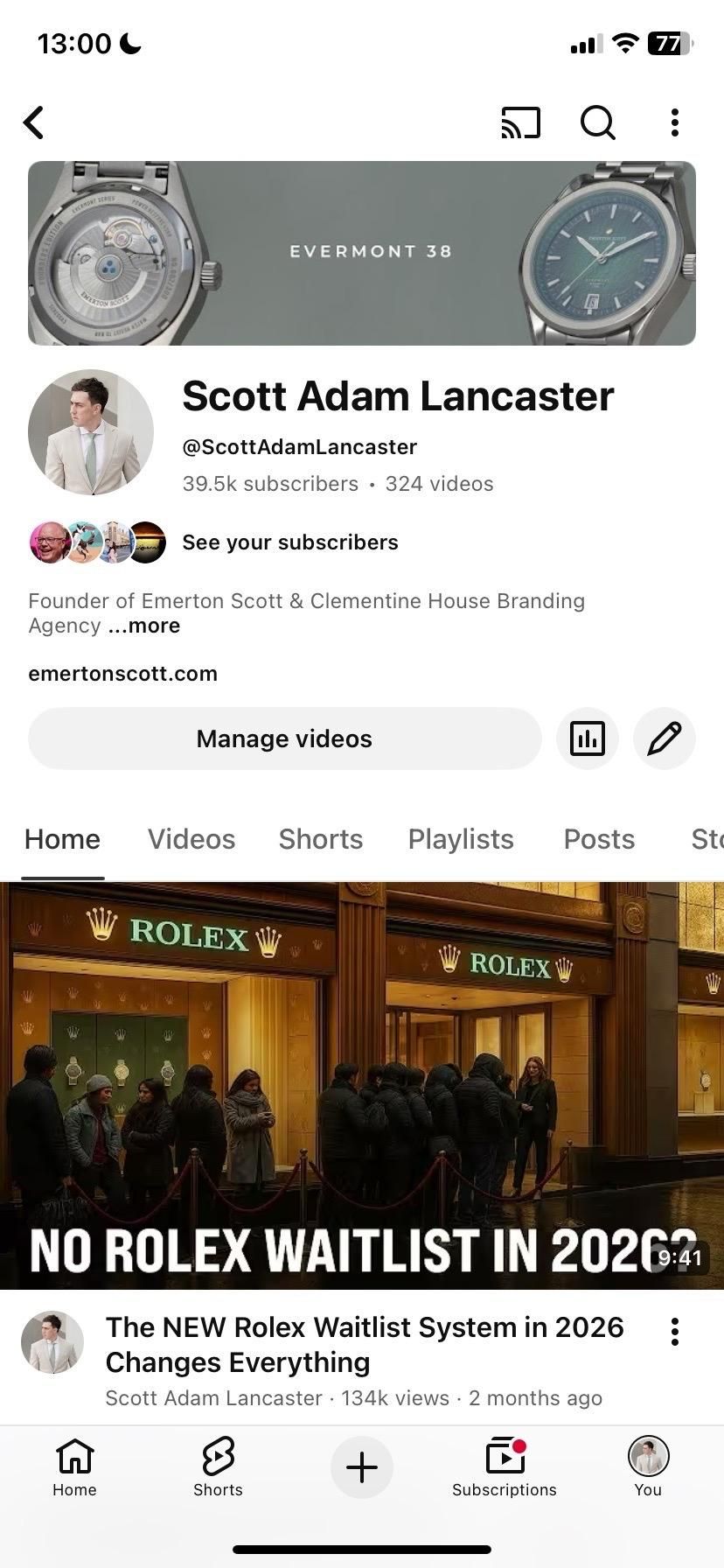Create a new video with the plus icon
The width and height of the screenshot is (724, 1568).
362,1467
